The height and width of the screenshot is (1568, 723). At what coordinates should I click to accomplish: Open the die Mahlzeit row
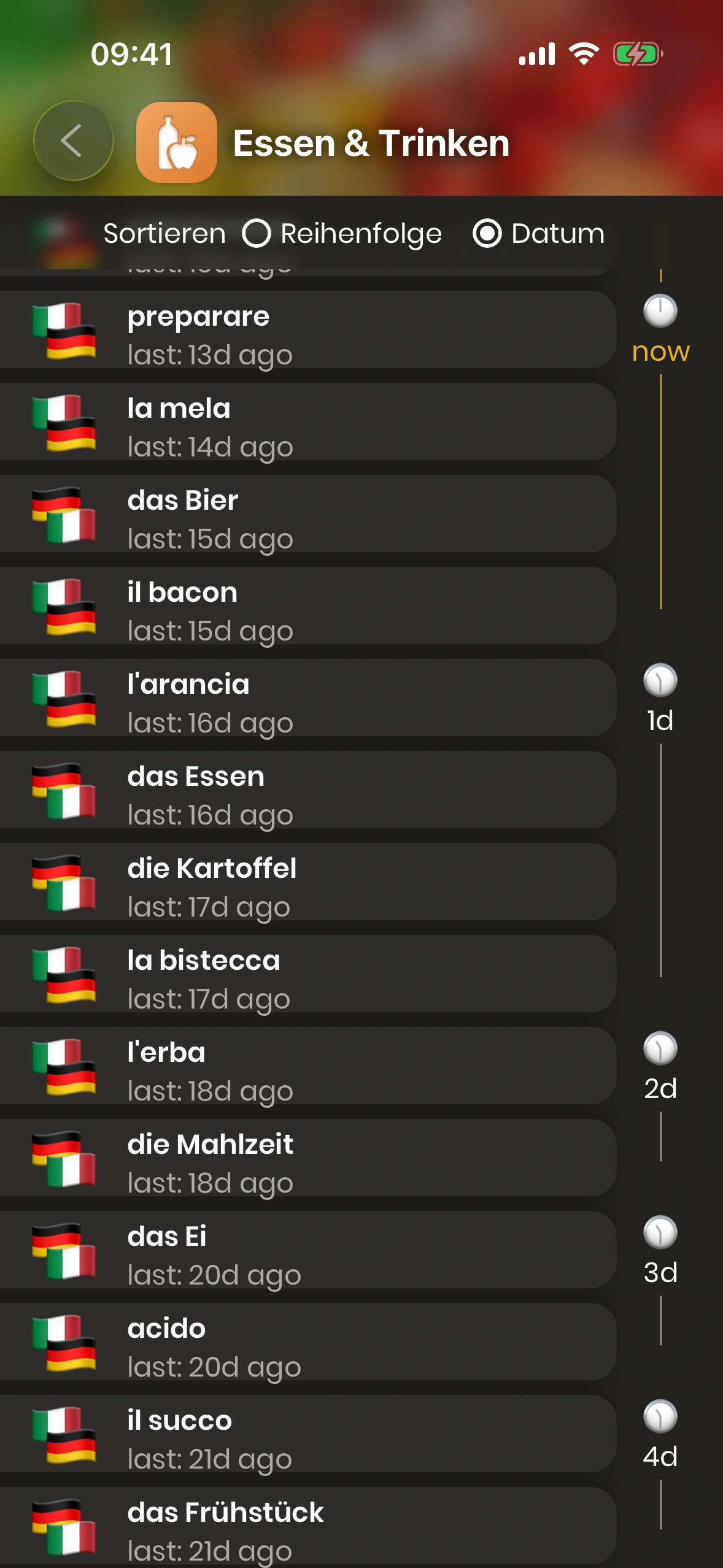tap(307, 1158)
